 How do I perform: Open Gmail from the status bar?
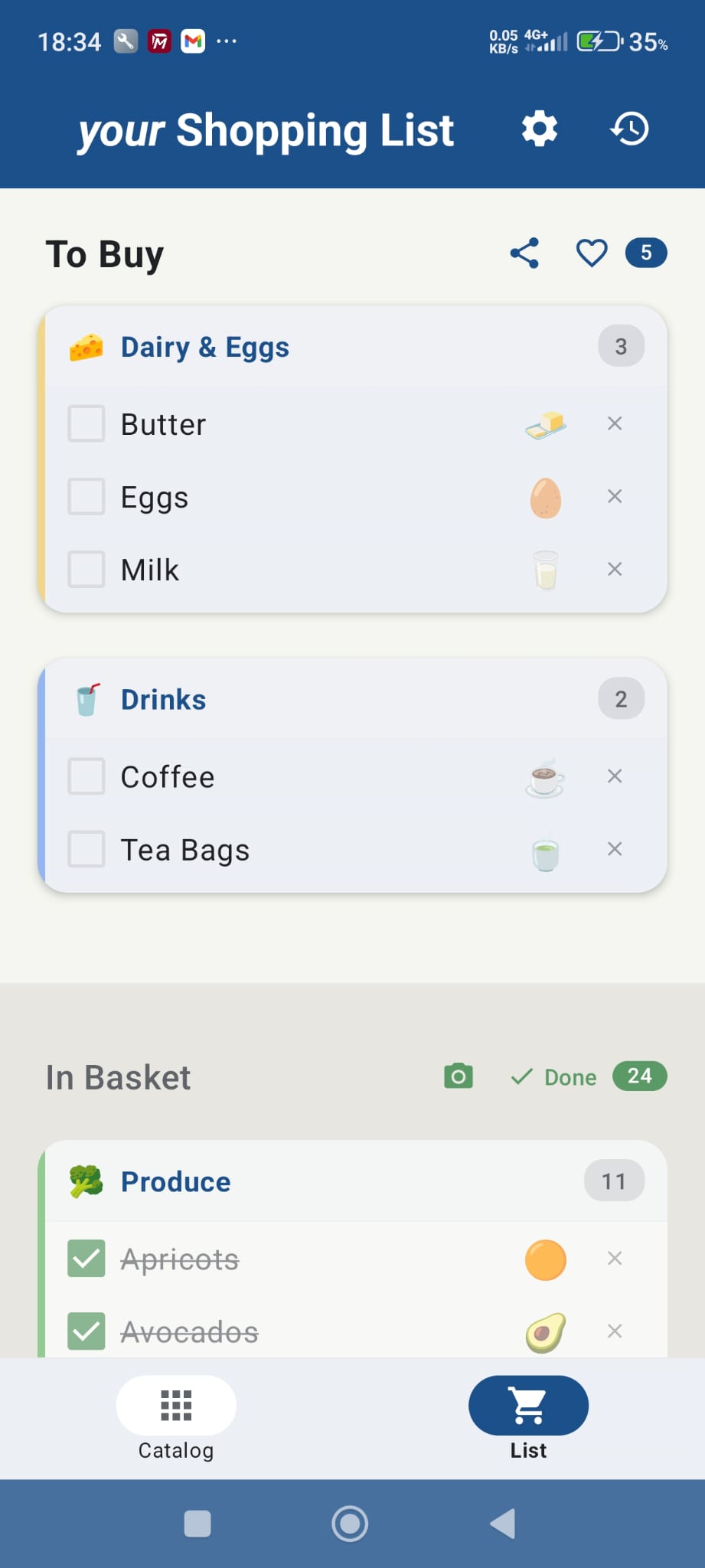192,41
